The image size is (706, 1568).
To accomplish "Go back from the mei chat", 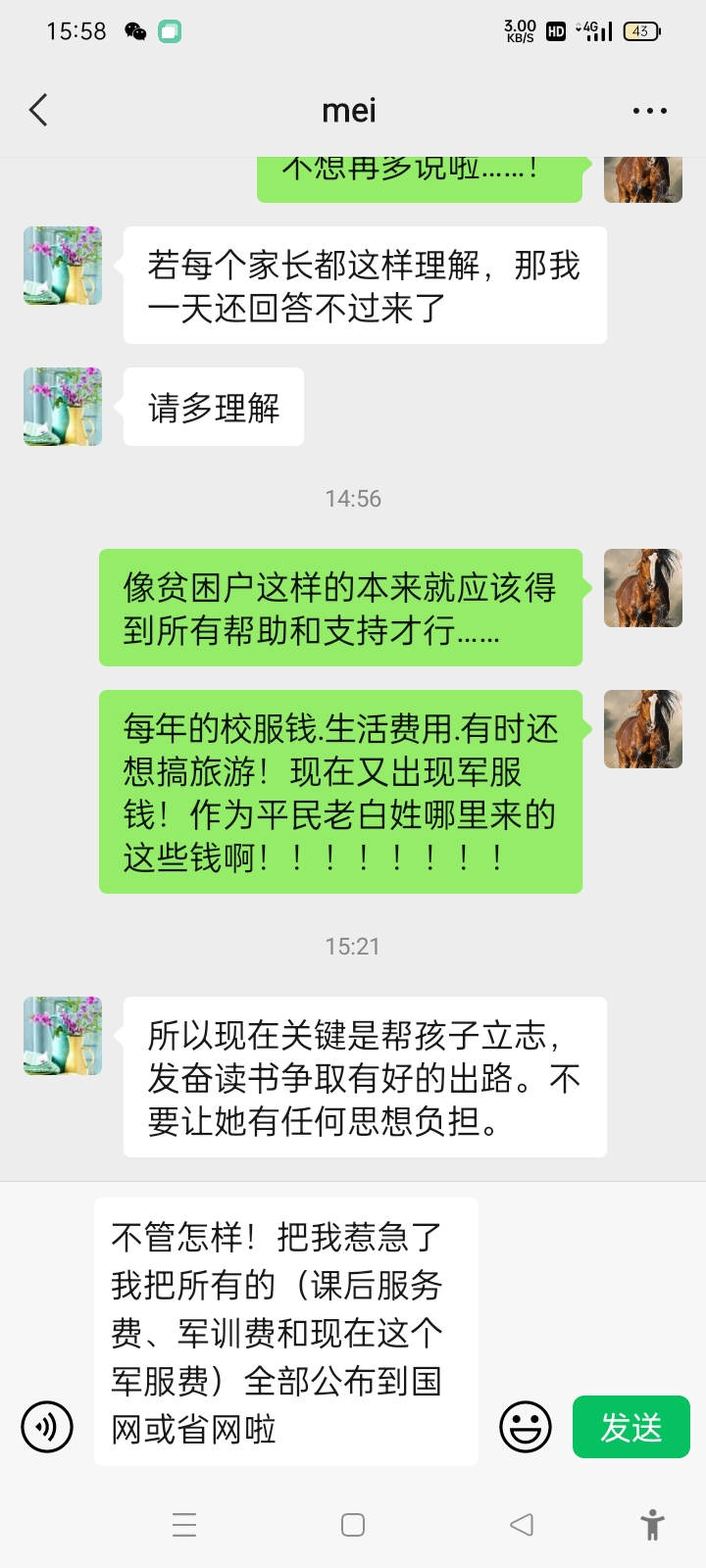I will coord(39,111).
